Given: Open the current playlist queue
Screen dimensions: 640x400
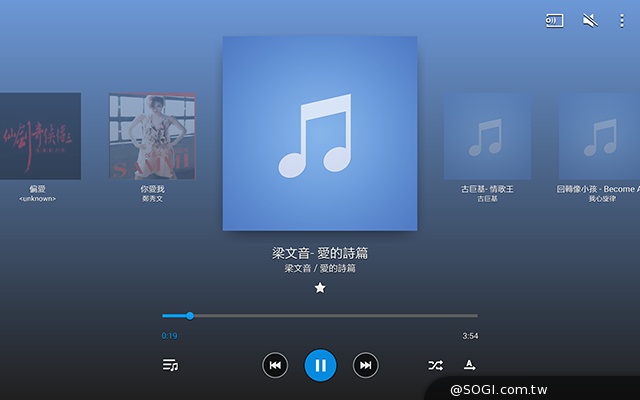Looking at the screenshot, I should point(170,365).
